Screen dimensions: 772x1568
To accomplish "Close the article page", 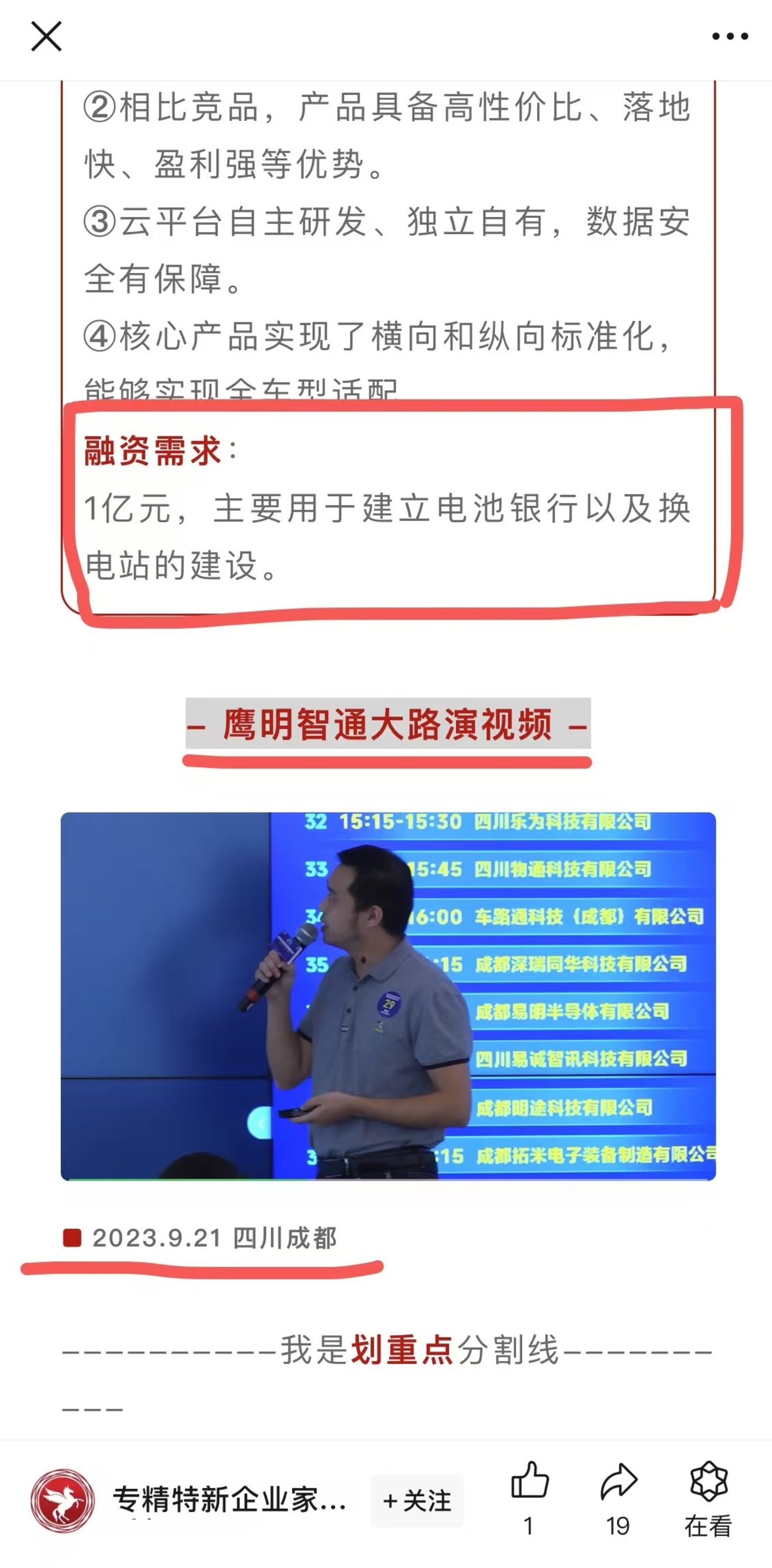I will (x=46, y=36).
